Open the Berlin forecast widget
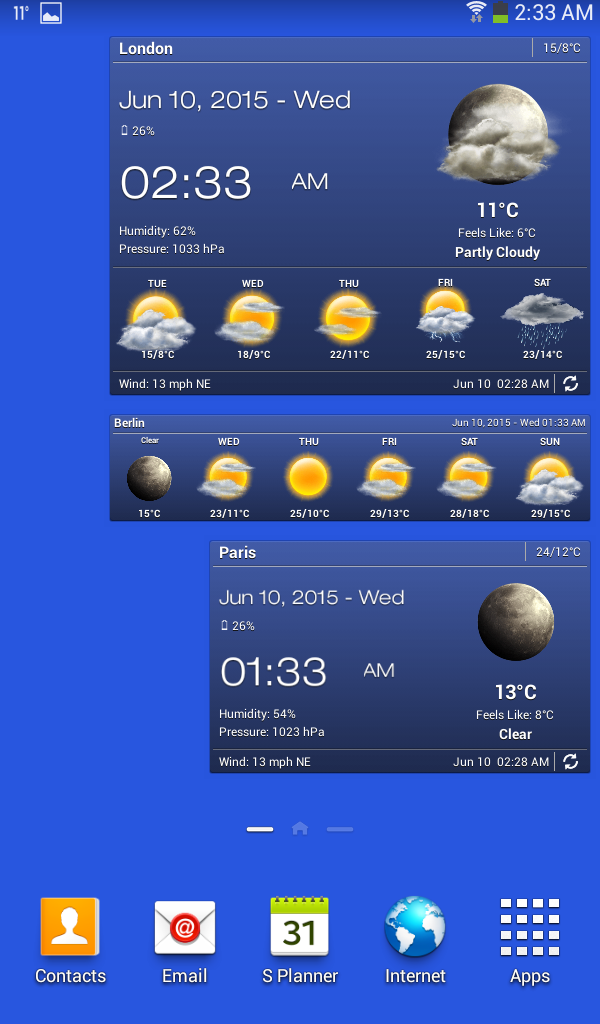This screenshot has height=1024, width=600. pos(350,468)
